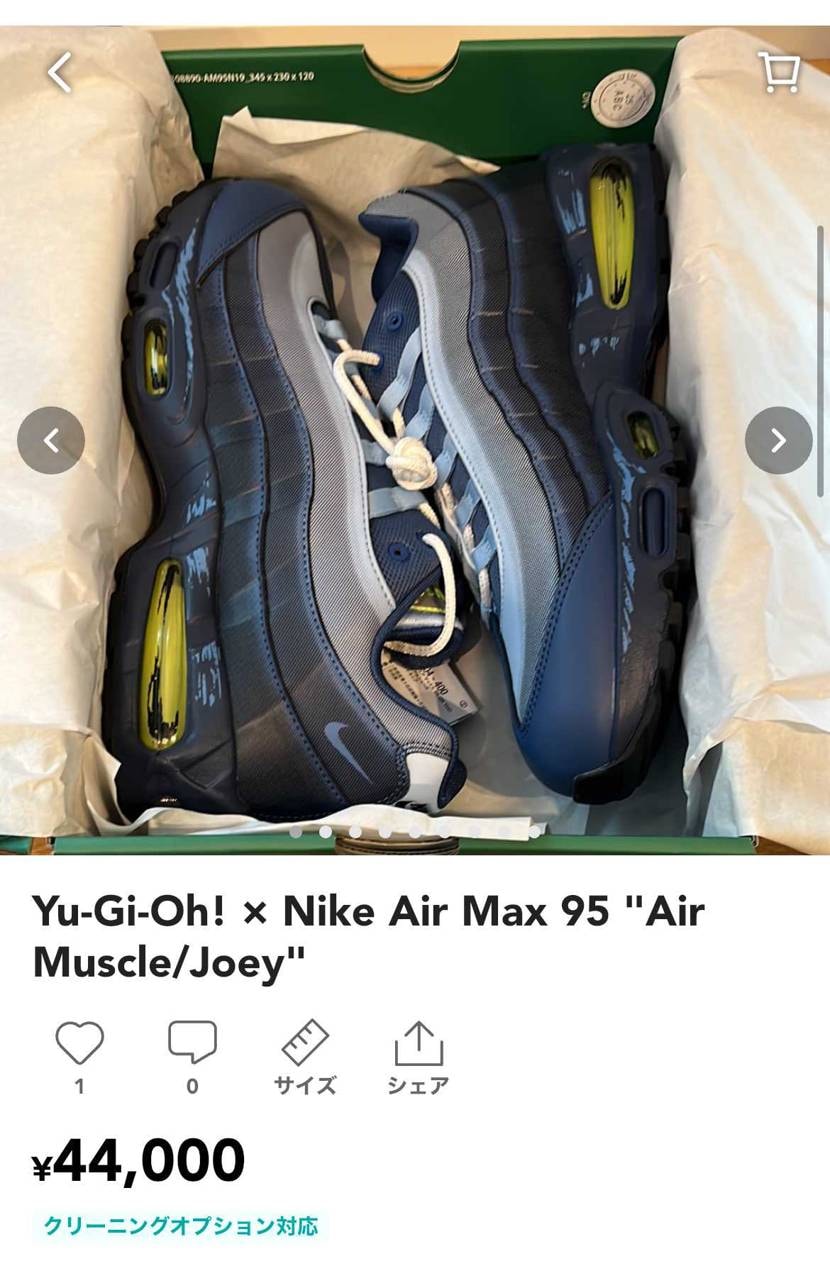Go back using the back arrow icon
830x1261 pixels.
pos(57,71)
